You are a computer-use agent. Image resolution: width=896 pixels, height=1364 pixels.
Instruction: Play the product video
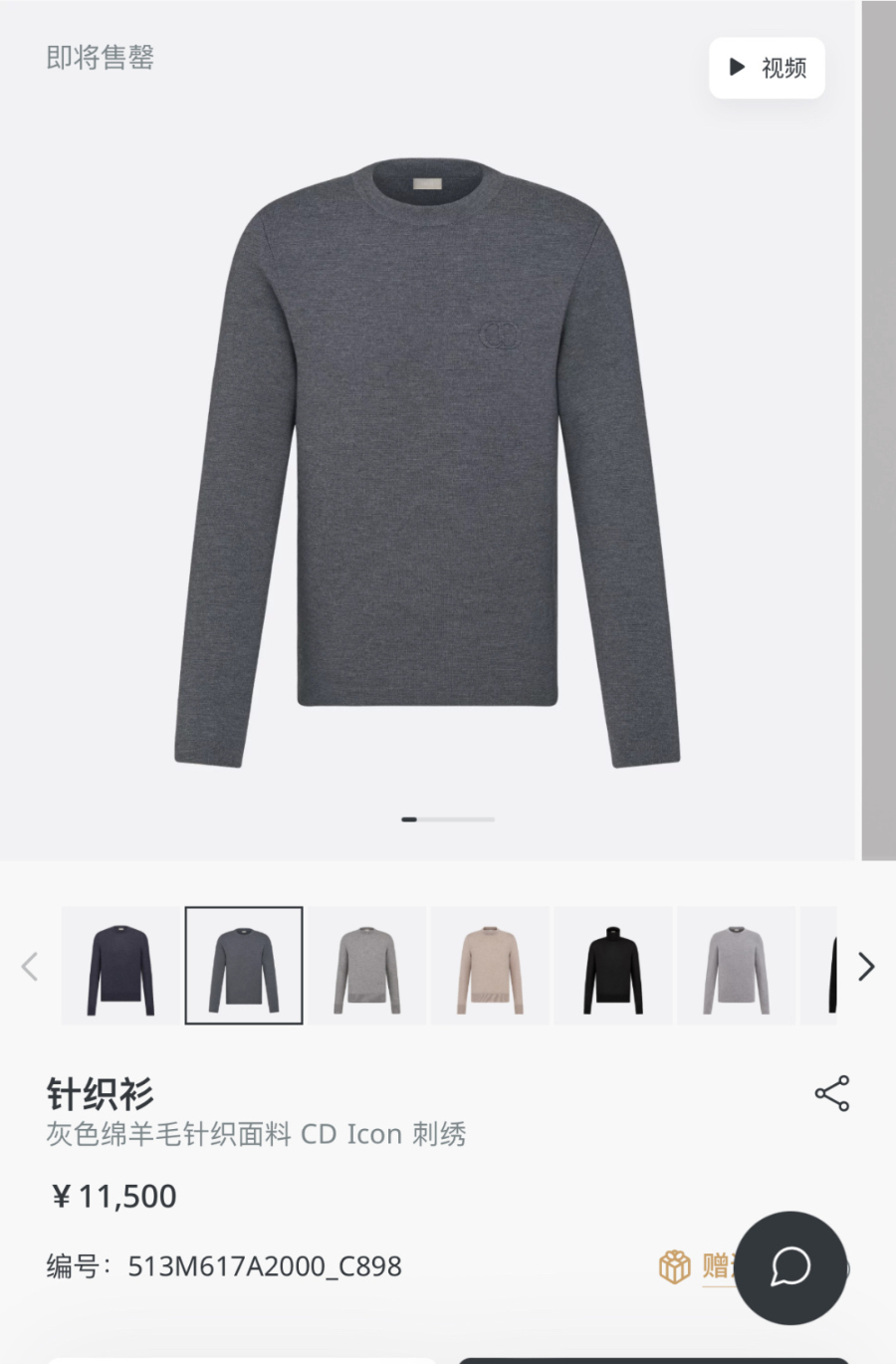click(767, 68)
